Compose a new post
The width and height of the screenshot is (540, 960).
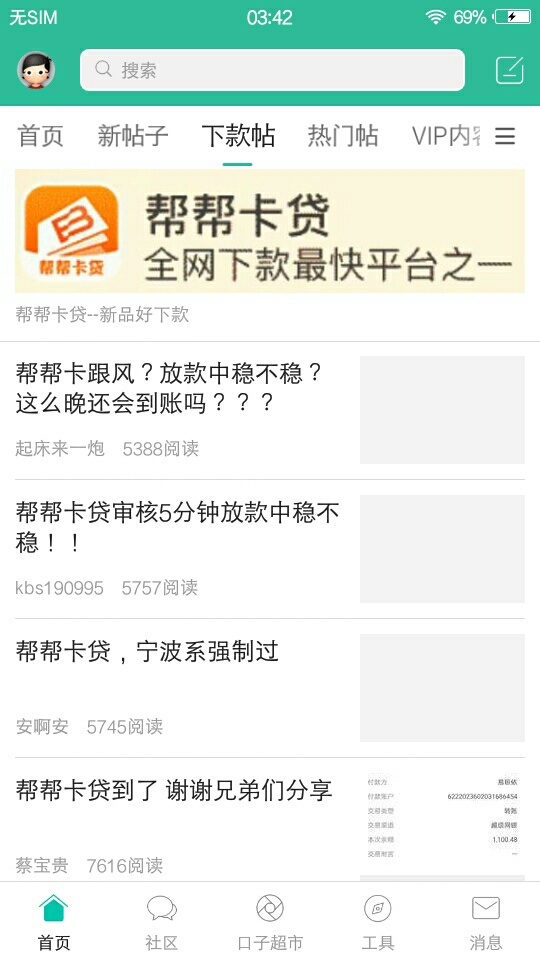point(509,70)
